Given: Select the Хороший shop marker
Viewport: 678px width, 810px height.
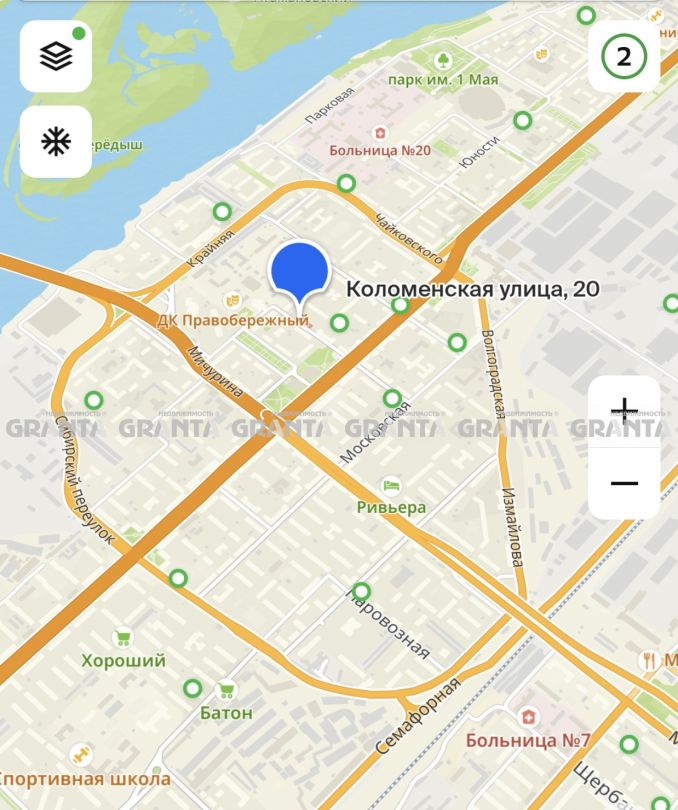Looking at the screenshot, I should pyautogui.click(x=124, y=637).
